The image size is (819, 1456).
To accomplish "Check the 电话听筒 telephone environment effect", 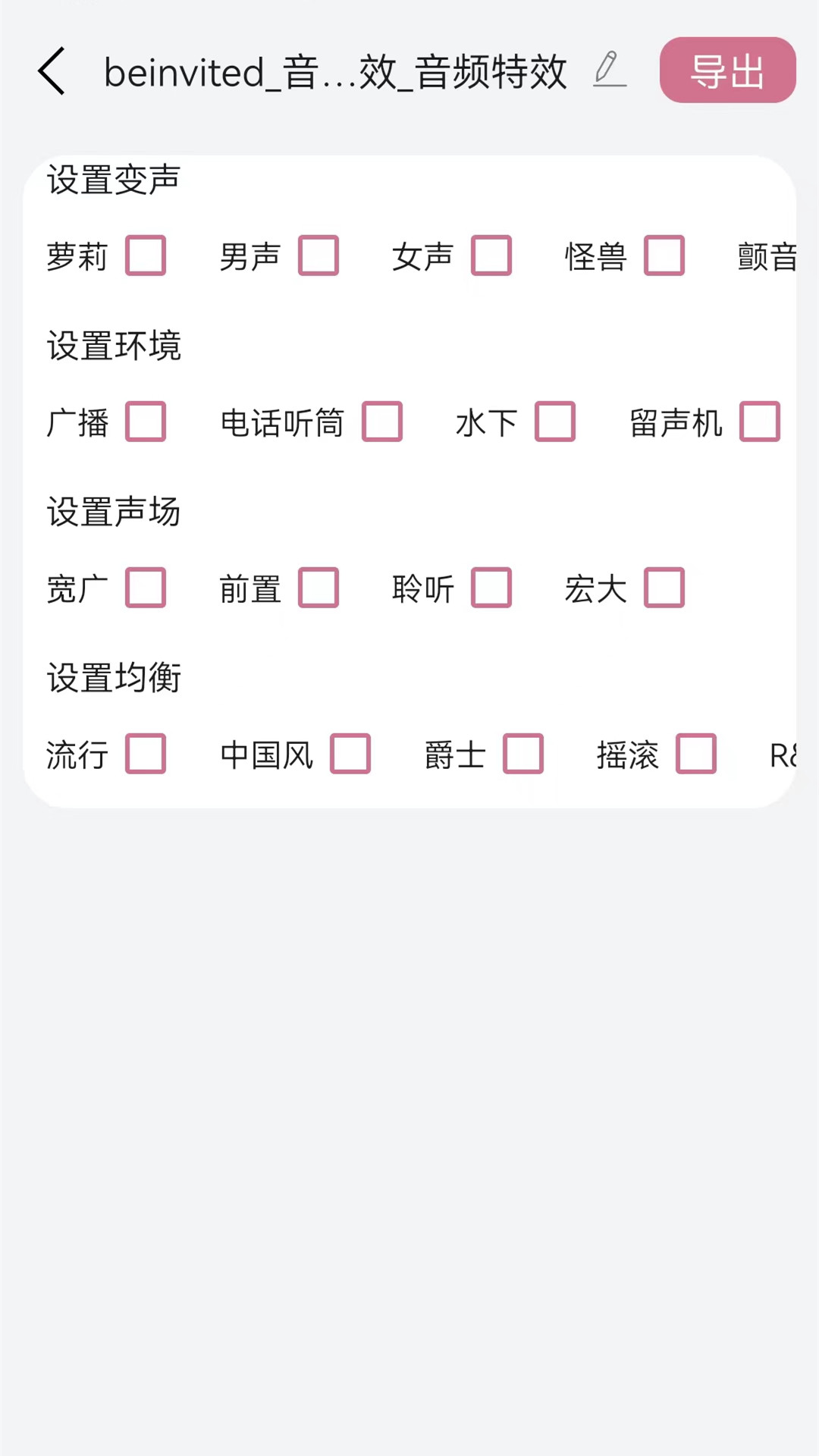I will coord(382,422).
